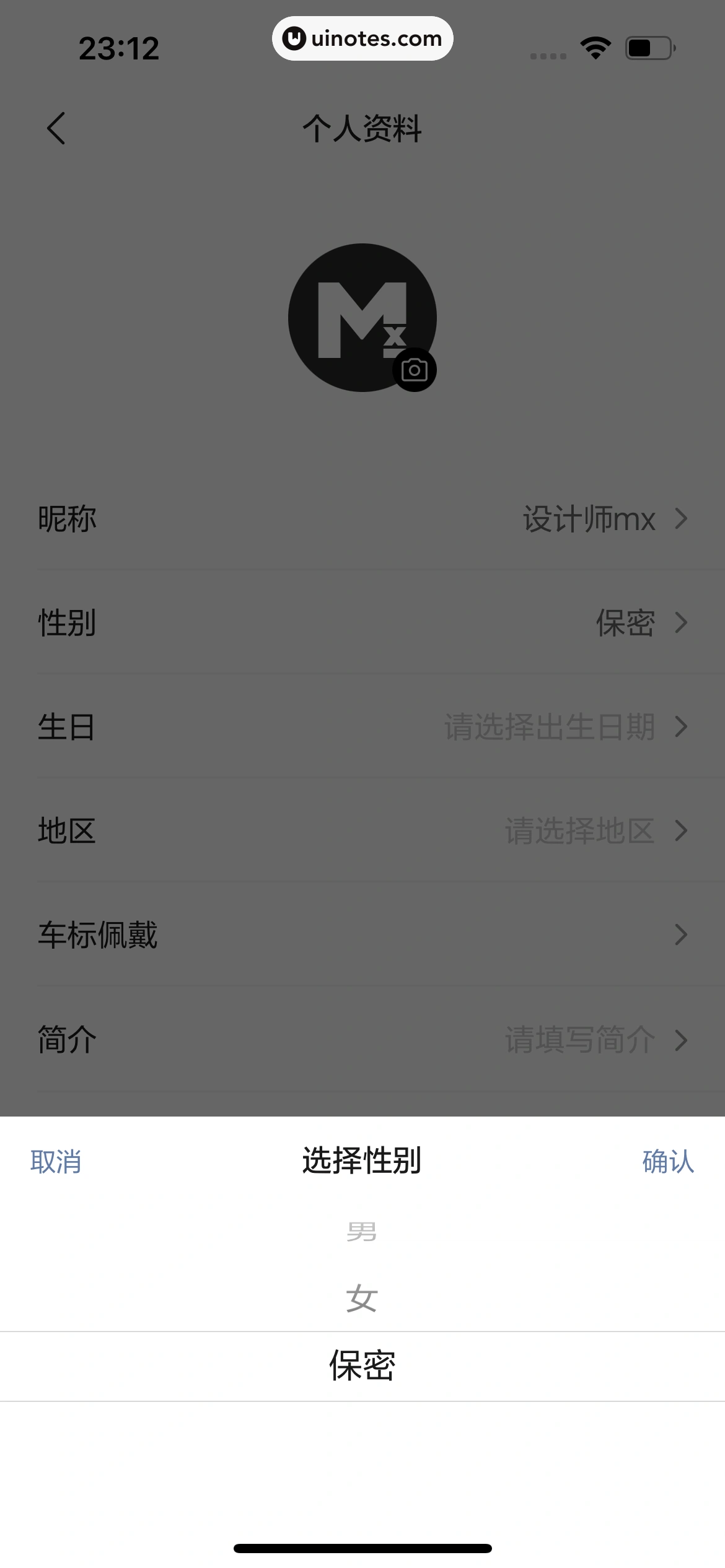Tap the Wi-Fi icon in status bar
Viewport: 725px width, 1568px height.
point(596,47)
